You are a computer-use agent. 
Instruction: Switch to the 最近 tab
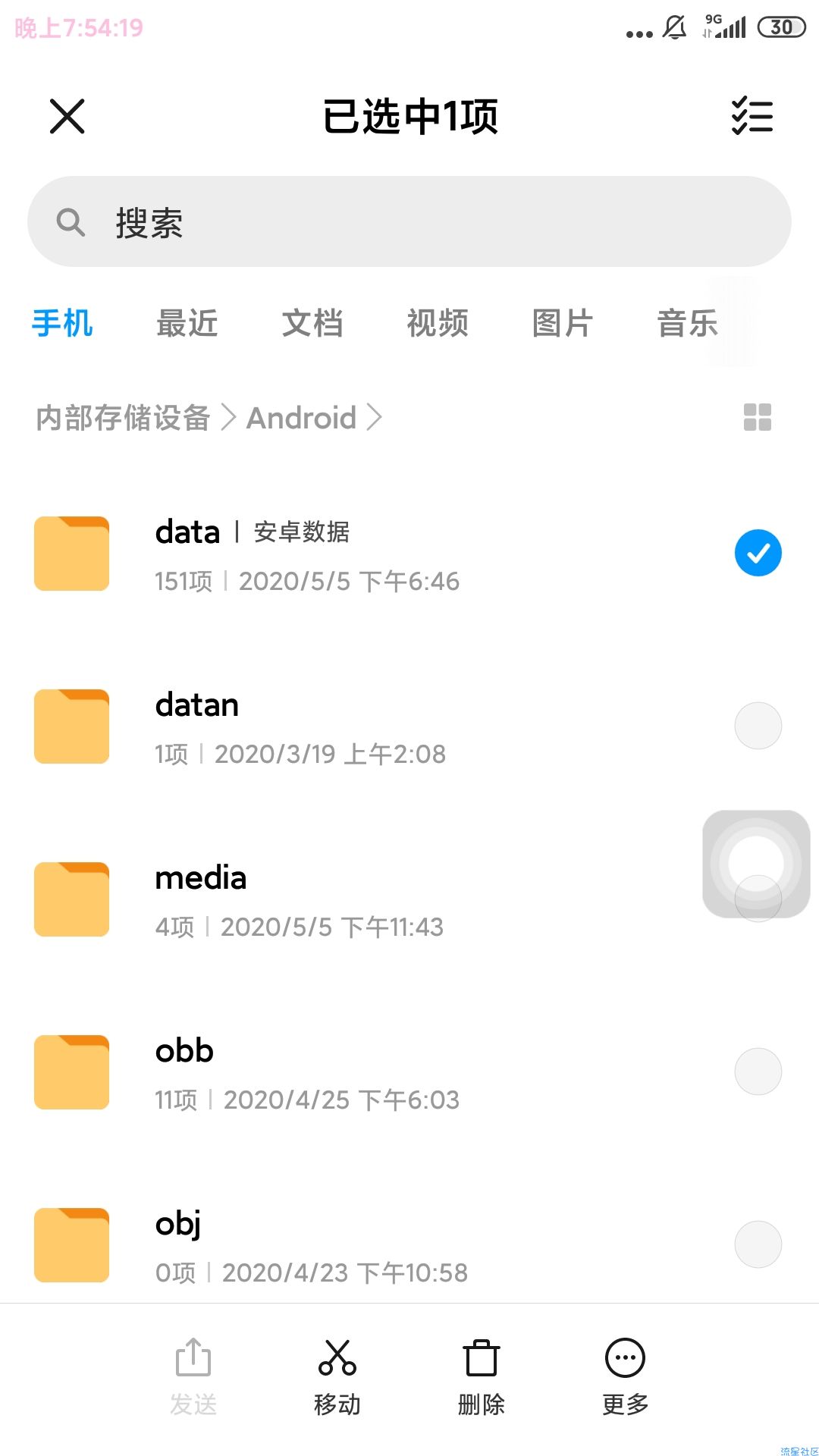click(x=187, y=323)
